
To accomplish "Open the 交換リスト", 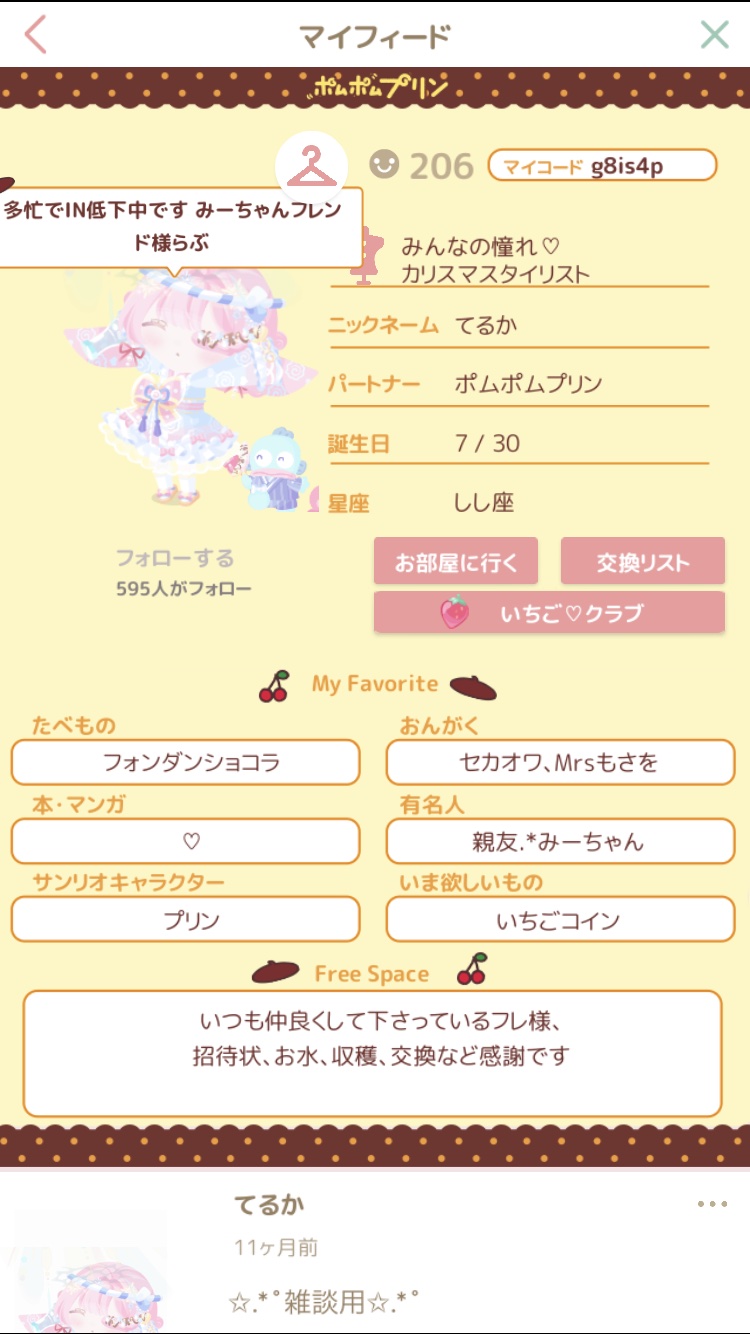I will [x=643, y=562].
